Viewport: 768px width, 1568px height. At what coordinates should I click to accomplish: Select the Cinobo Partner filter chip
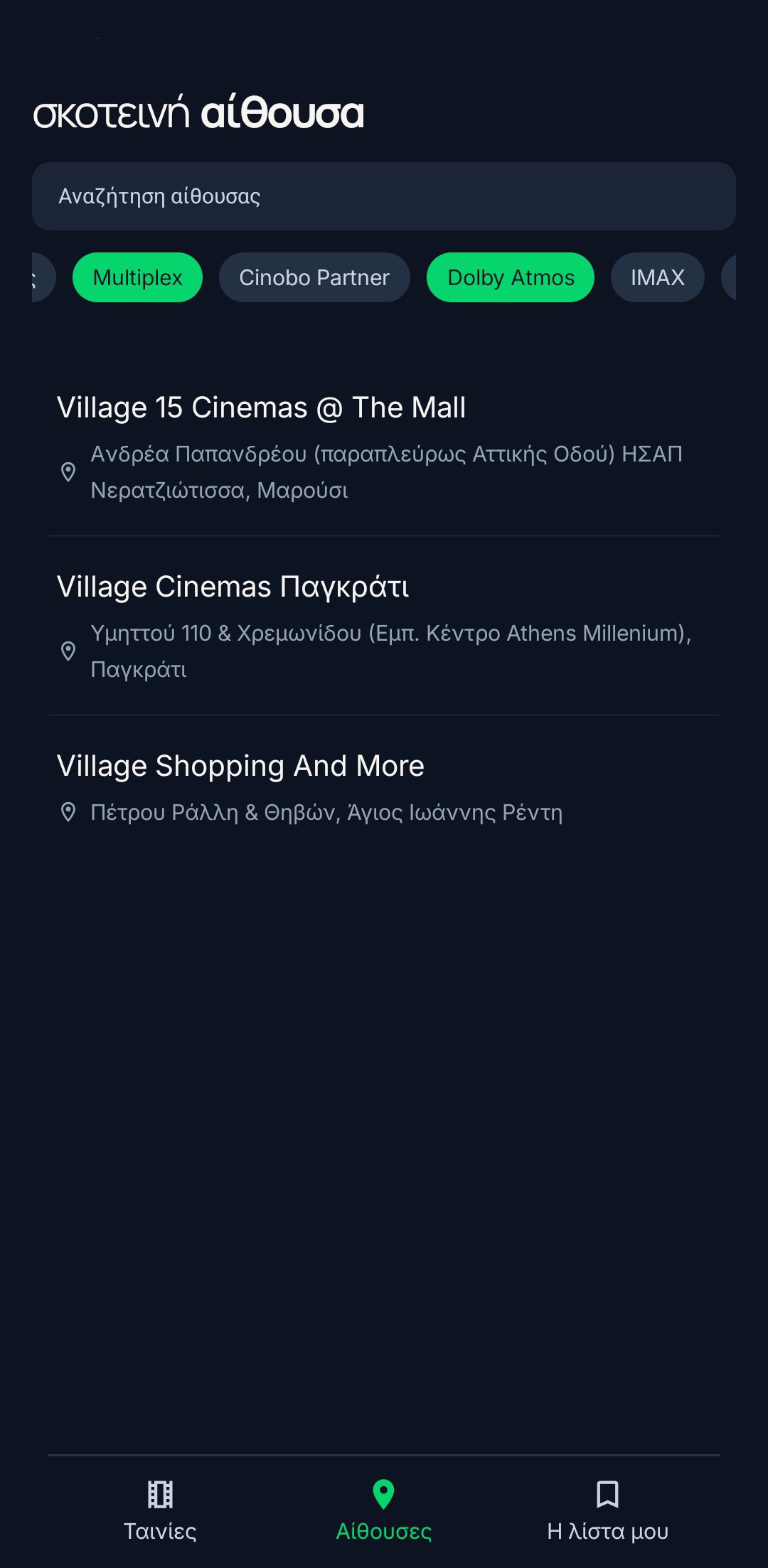[x=314, y=277]
